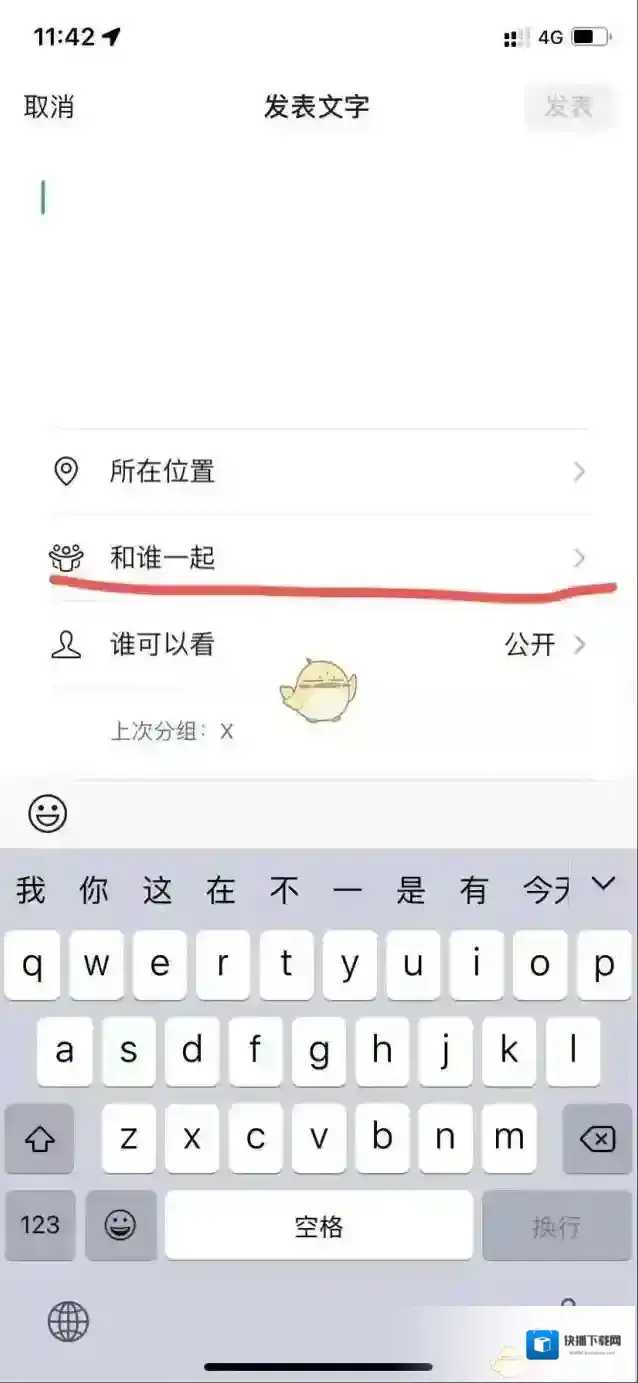The image size is (638, 1383).
Task: Open 谁可以看 visibility settings
Action: 318,645
